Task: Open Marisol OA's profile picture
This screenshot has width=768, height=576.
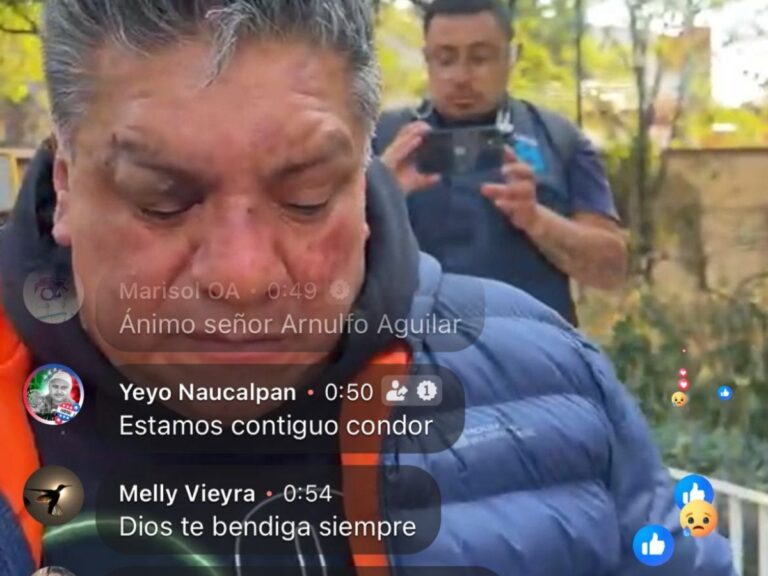Action: (x=52, y=295)
